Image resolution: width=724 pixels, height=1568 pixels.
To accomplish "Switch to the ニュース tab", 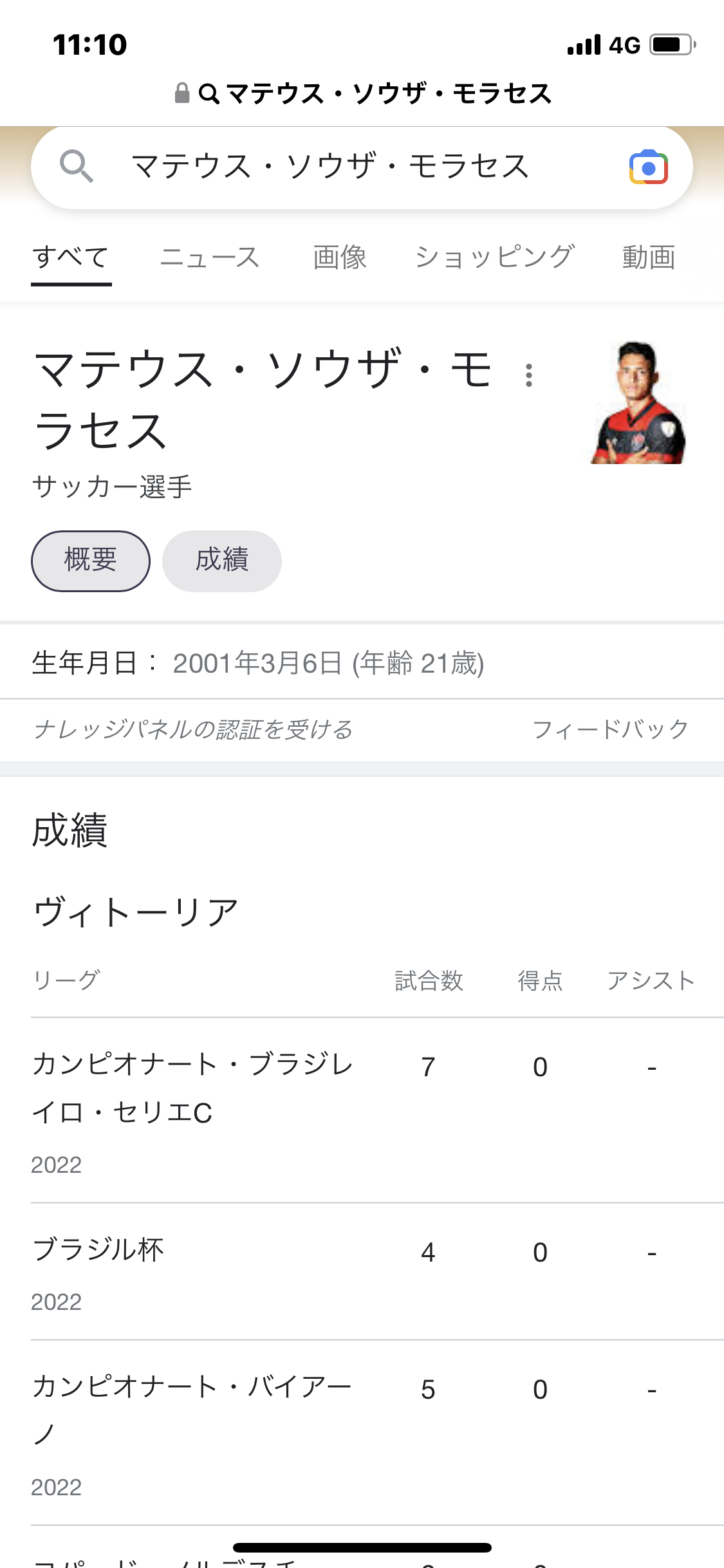I will pyautogui.click(x=210, y=257).
